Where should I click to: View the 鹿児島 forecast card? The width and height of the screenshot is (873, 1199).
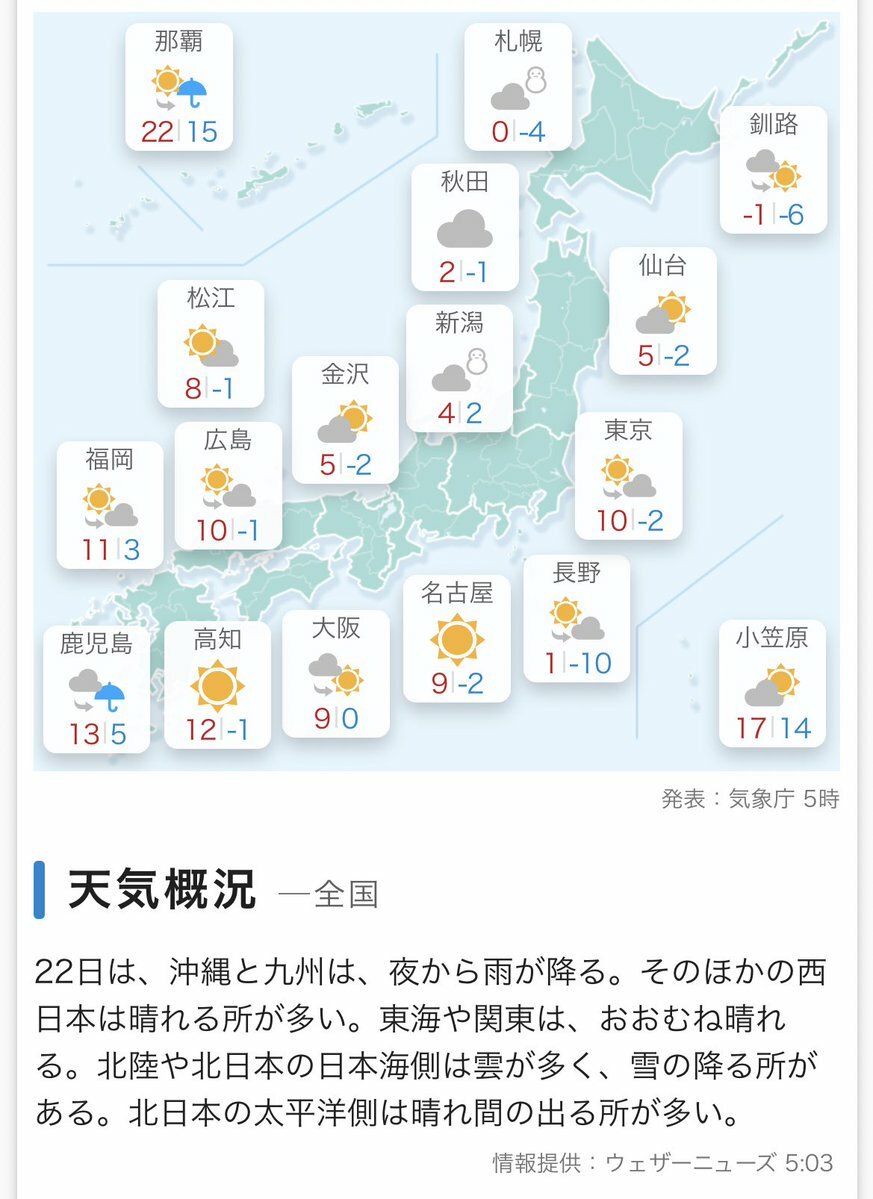click(96, 689)
